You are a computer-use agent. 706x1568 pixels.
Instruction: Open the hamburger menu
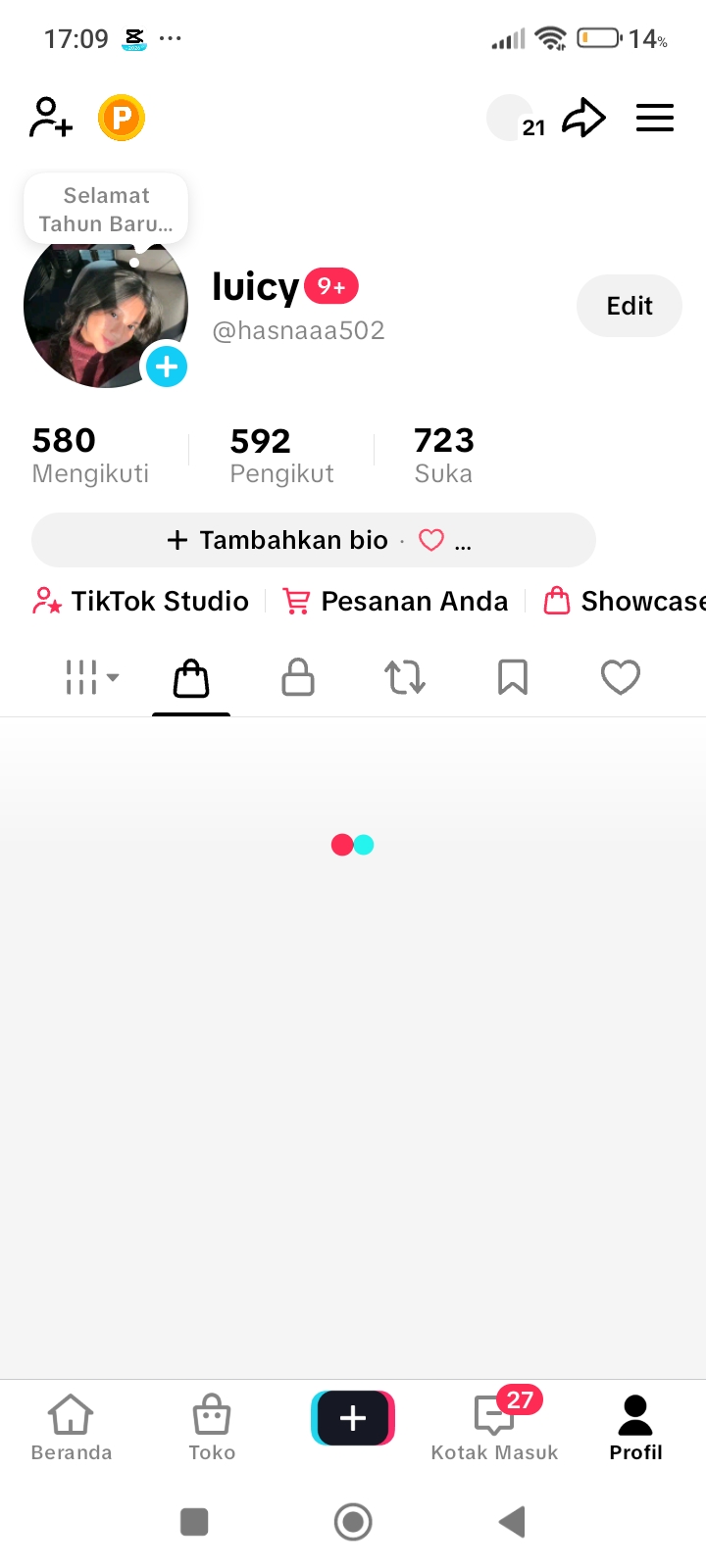point(655,118)
